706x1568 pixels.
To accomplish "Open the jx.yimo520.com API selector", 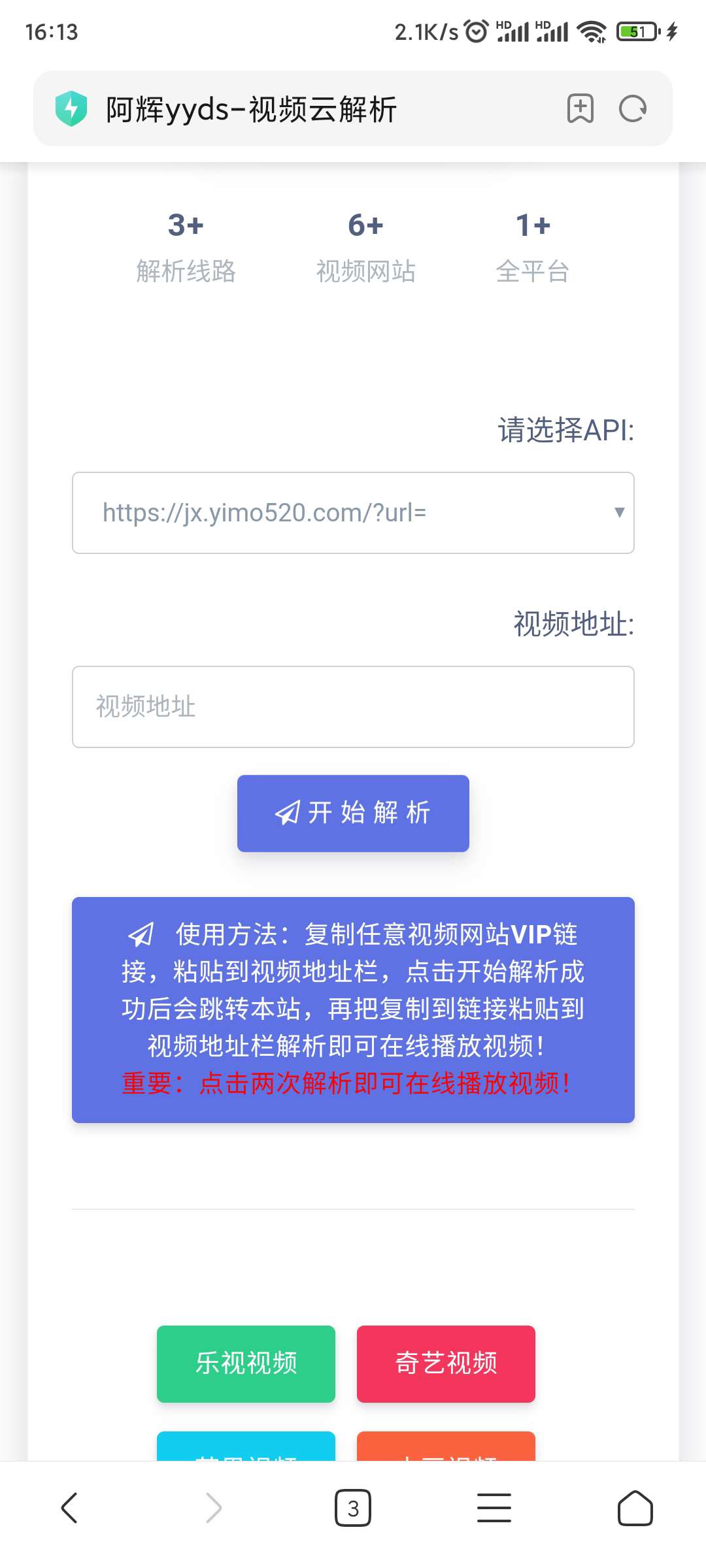I will click(353, 512).
